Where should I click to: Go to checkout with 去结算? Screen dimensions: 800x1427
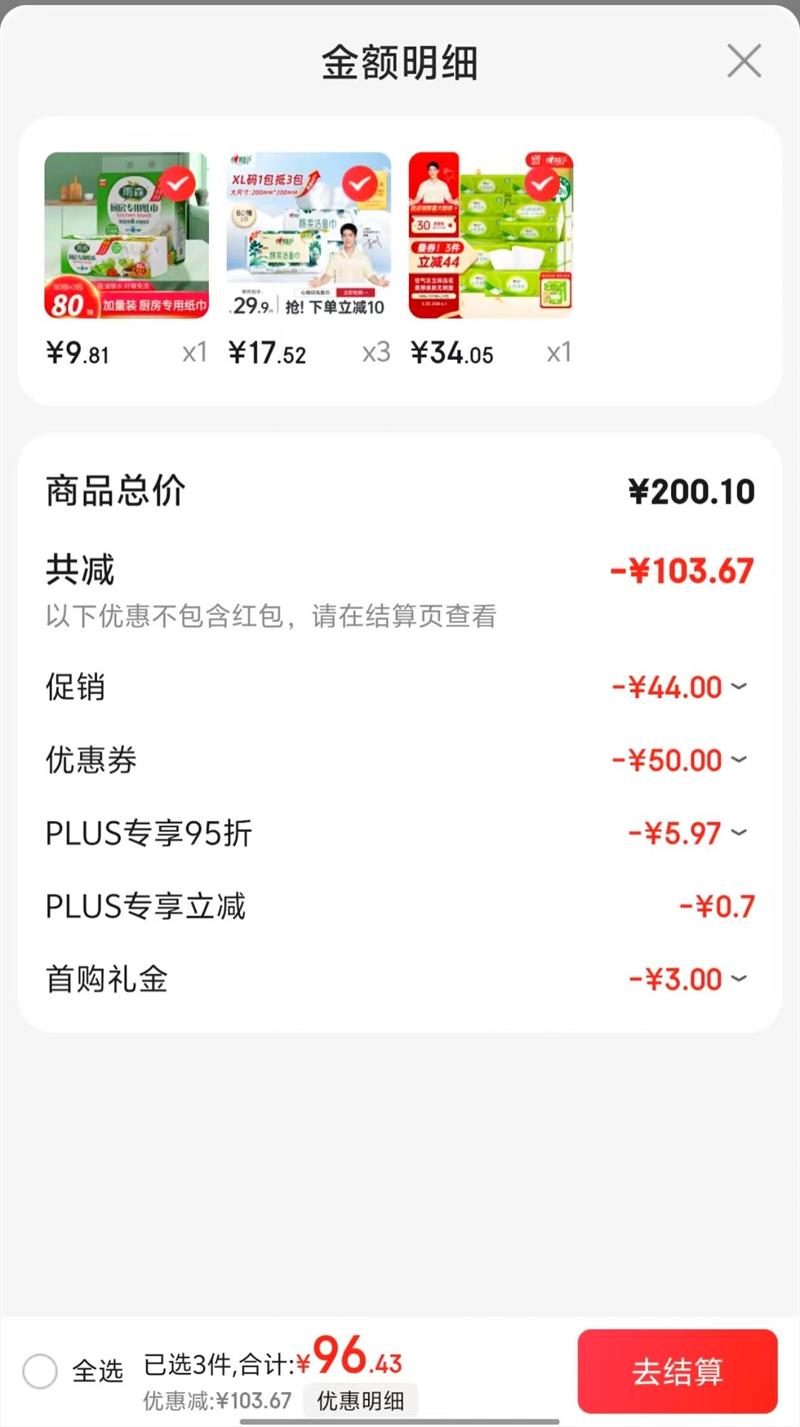(x=677, y=1371)
